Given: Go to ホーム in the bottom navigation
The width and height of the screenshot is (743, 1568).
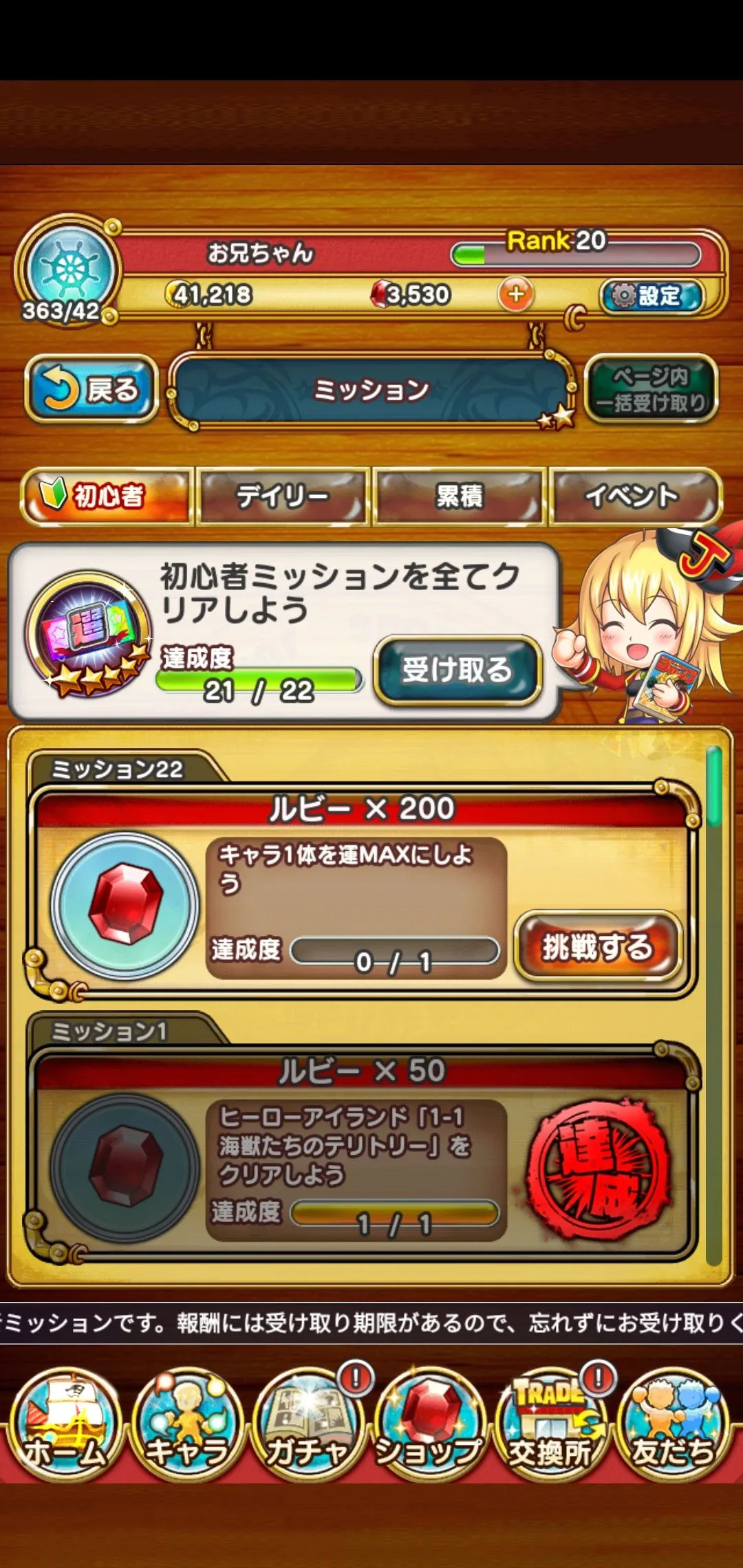Looking at the screenshot, I should click(x=65, y=1425).
